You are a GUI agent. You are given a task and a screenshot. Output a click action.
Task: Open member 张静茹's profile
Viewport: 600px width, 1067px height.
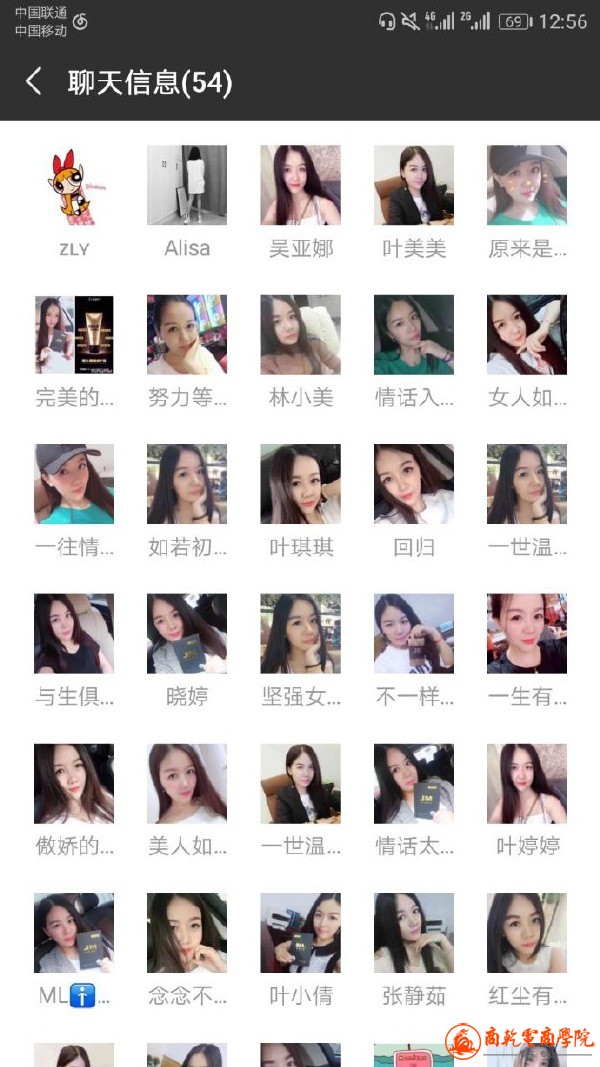(x=414, y=933)
